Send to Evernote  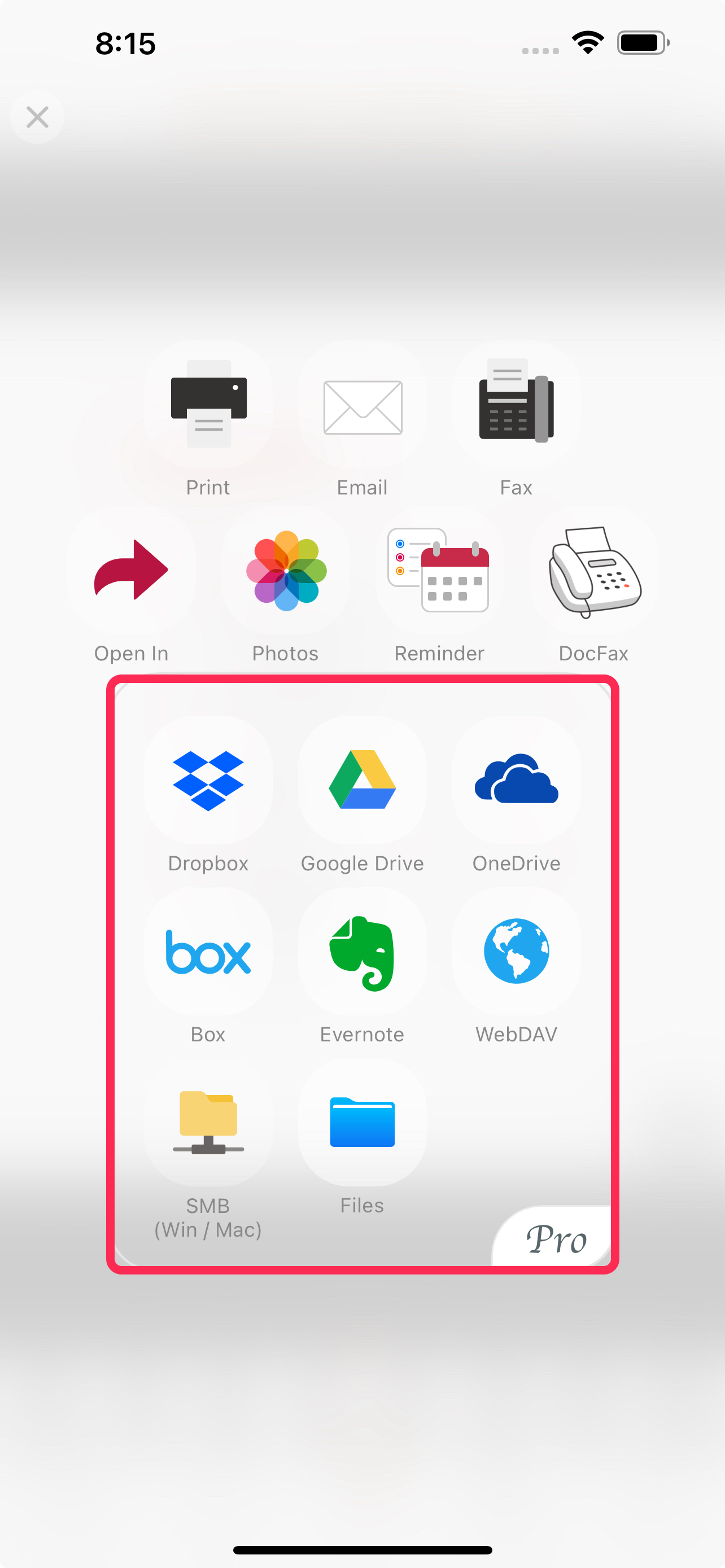[362, 952]
